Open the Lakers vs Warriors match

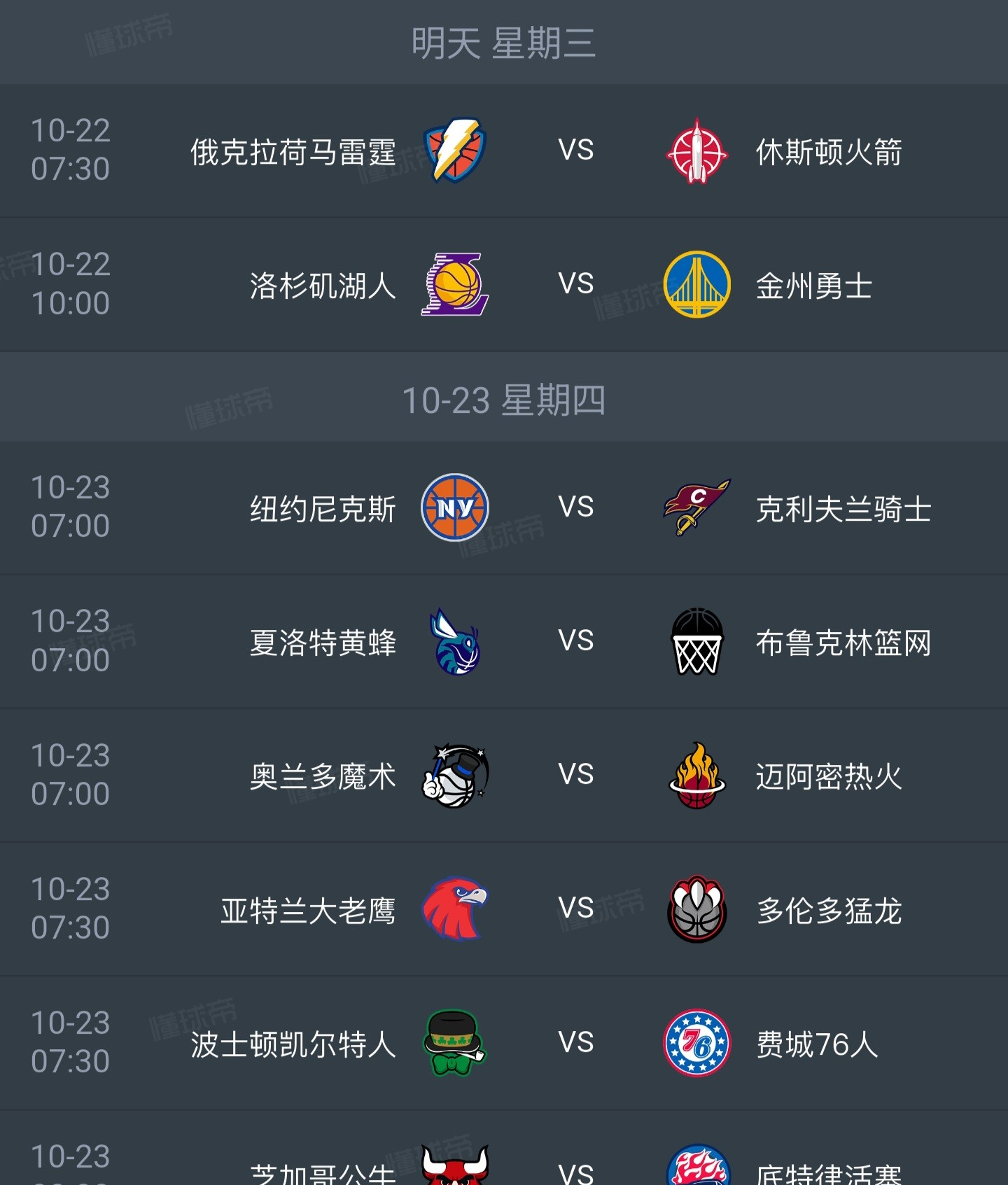pyautogui.click(x=575, y=284)
